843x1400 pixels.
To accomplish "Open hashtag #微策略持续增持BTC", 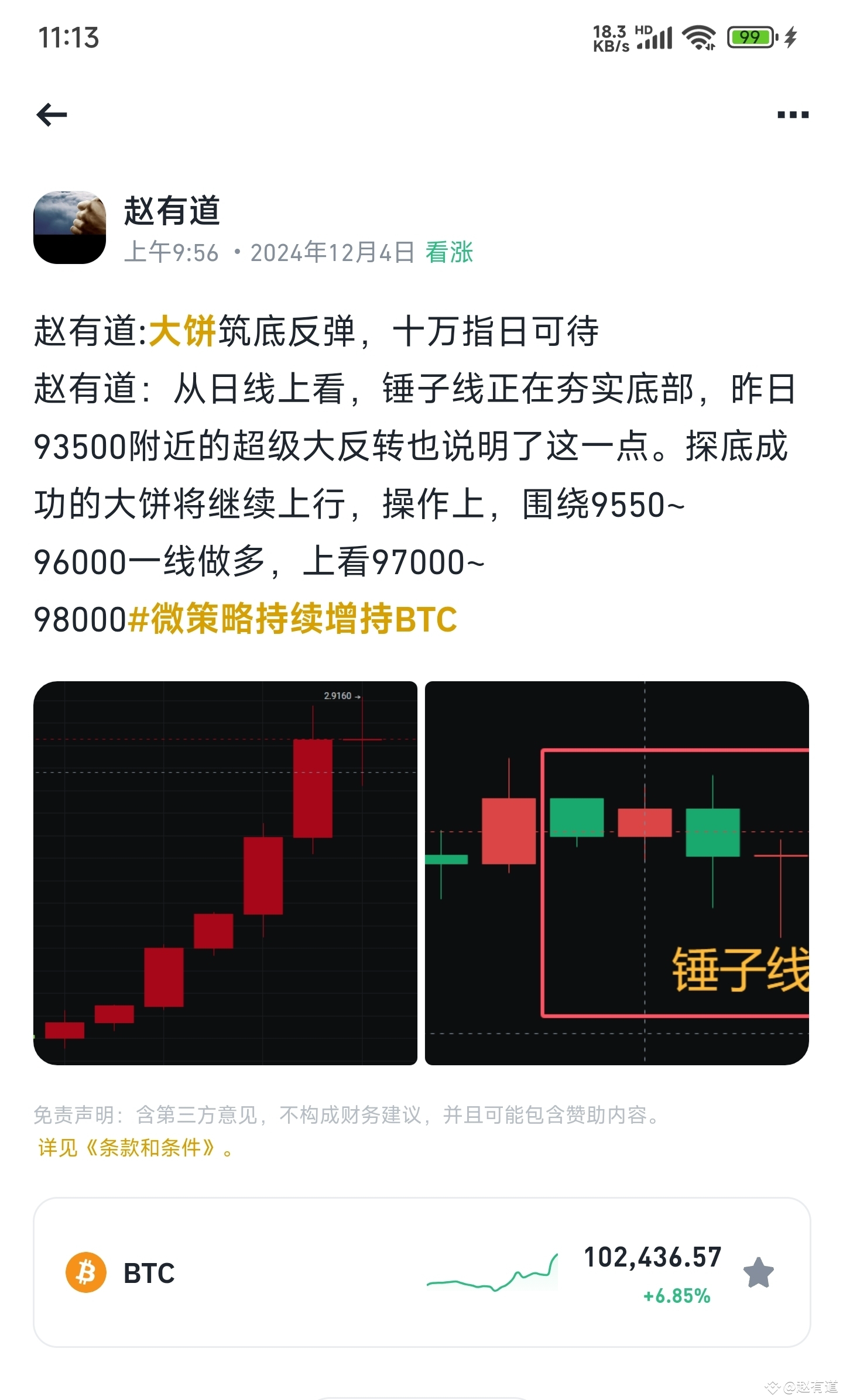I will (x=292, y=619).
